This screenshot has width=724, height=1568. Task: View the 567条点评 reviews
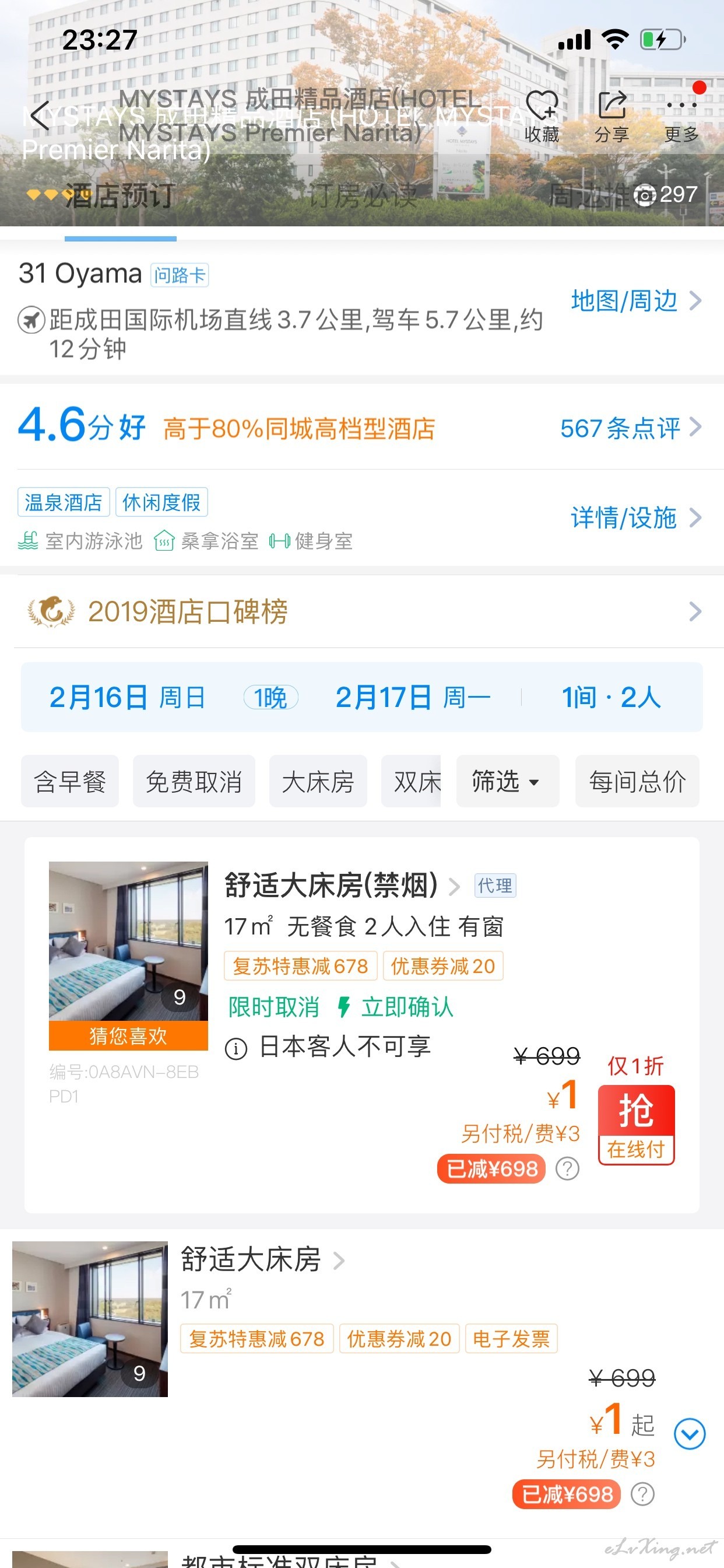pos(631,428)
